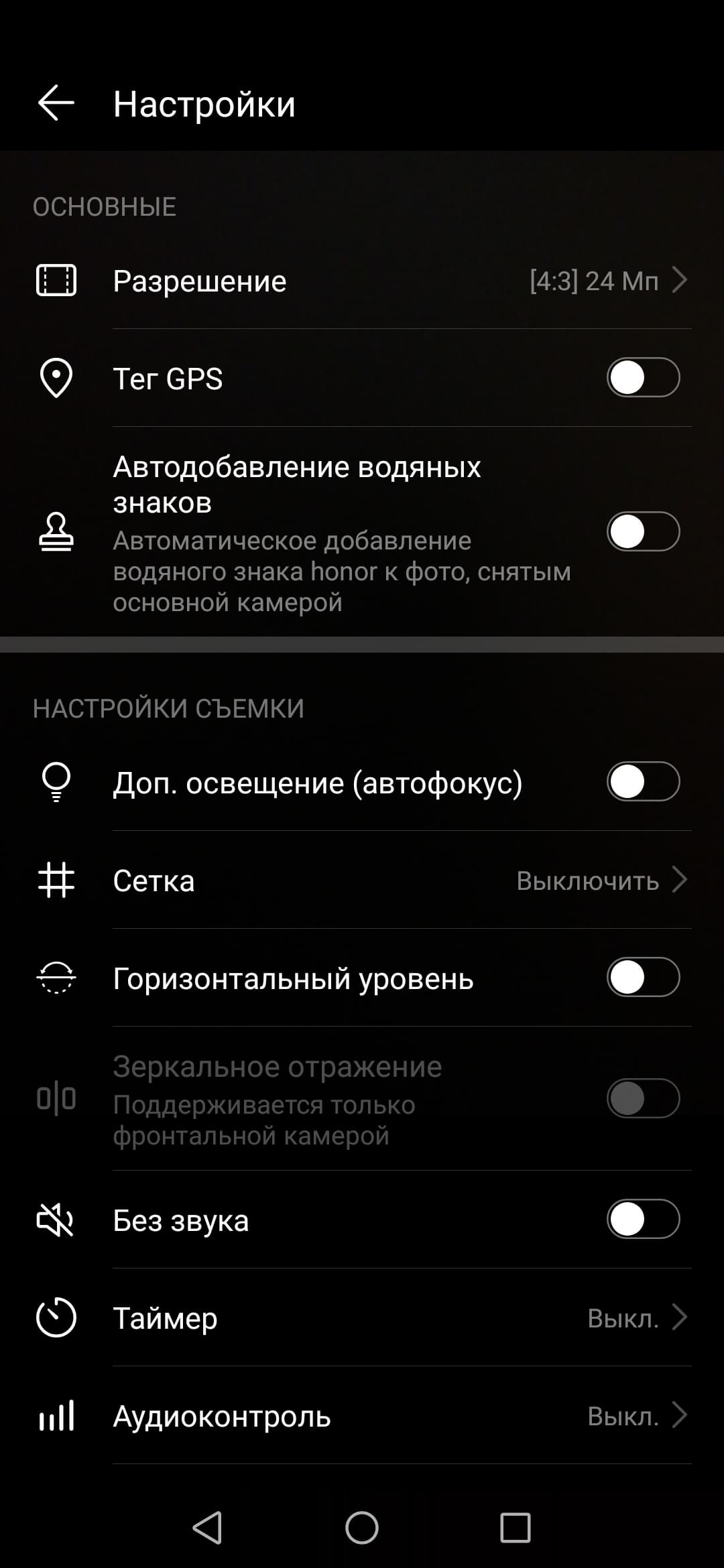Toggle Доп. освещение (автофокус) on
This screenshot has width=724, height=1568.
click(x=643, y=782)
